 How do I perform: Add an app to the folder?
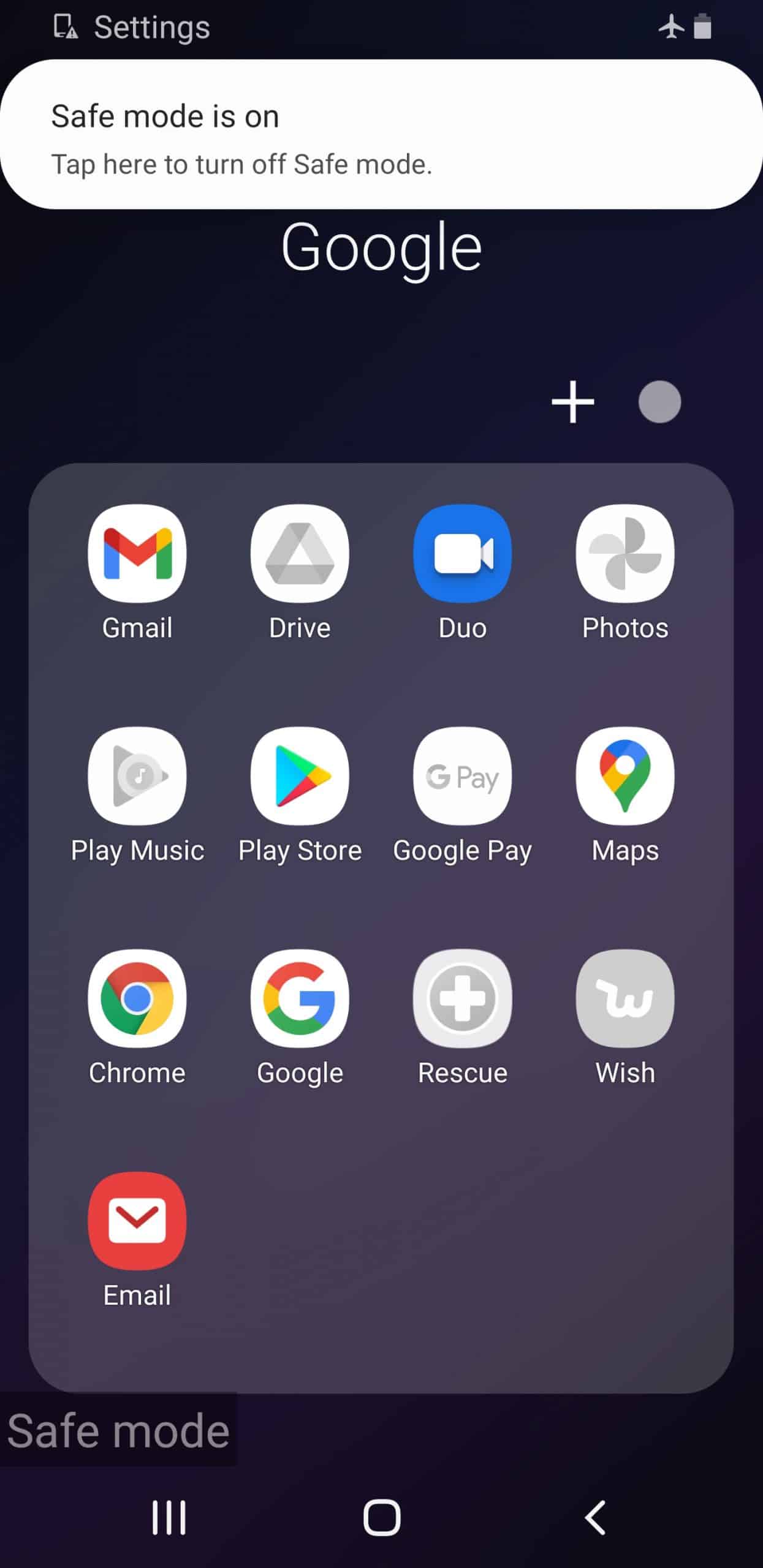tap(572, 401)
